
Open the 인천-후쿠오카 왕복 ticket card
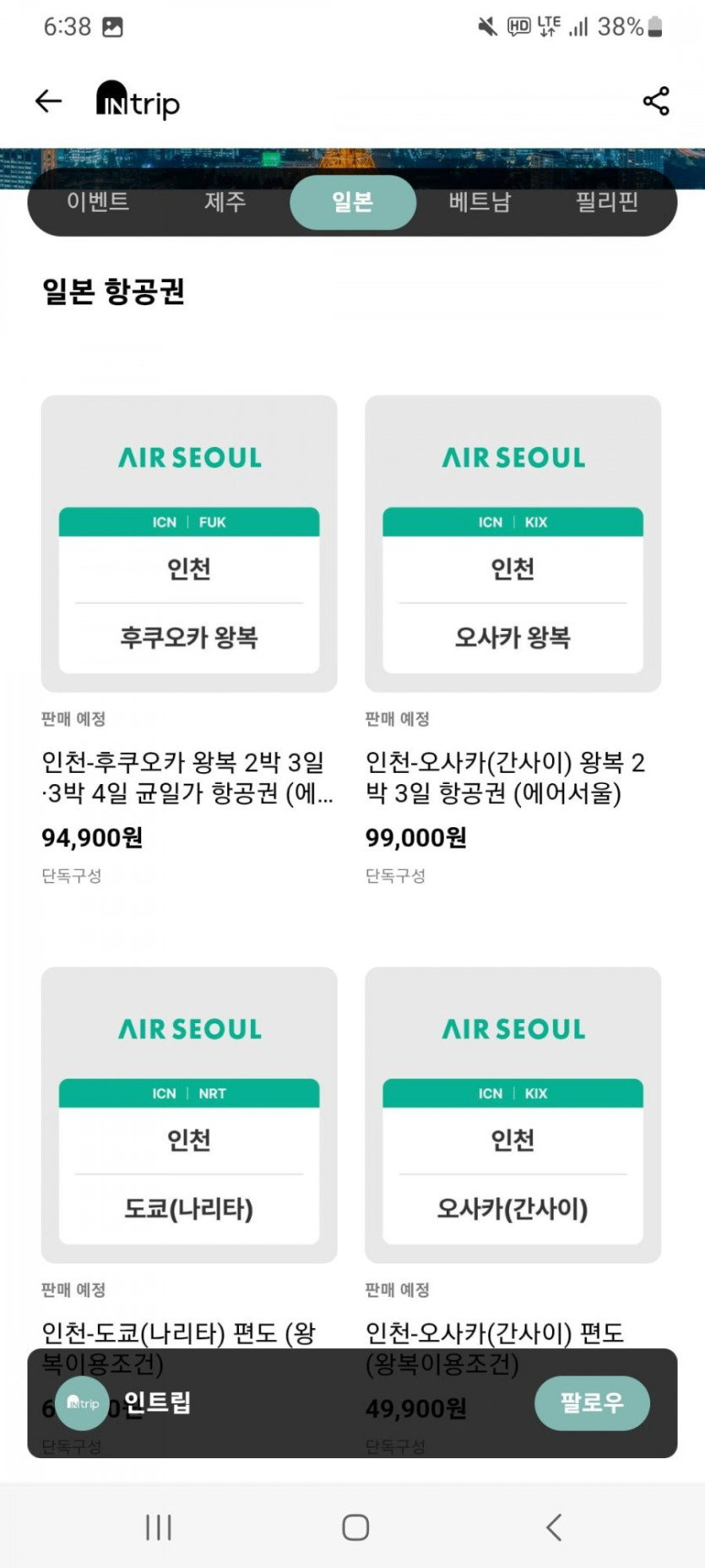[189, 544]
